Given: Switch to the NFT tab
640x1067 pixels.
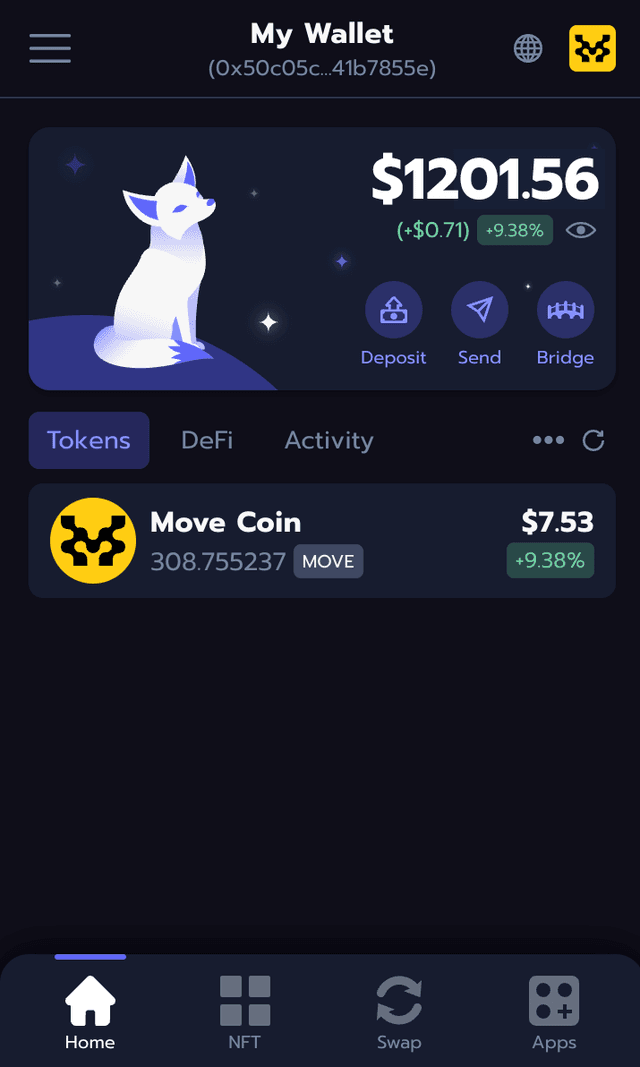Looking at the screenshot, I should tap(244, 1012).
